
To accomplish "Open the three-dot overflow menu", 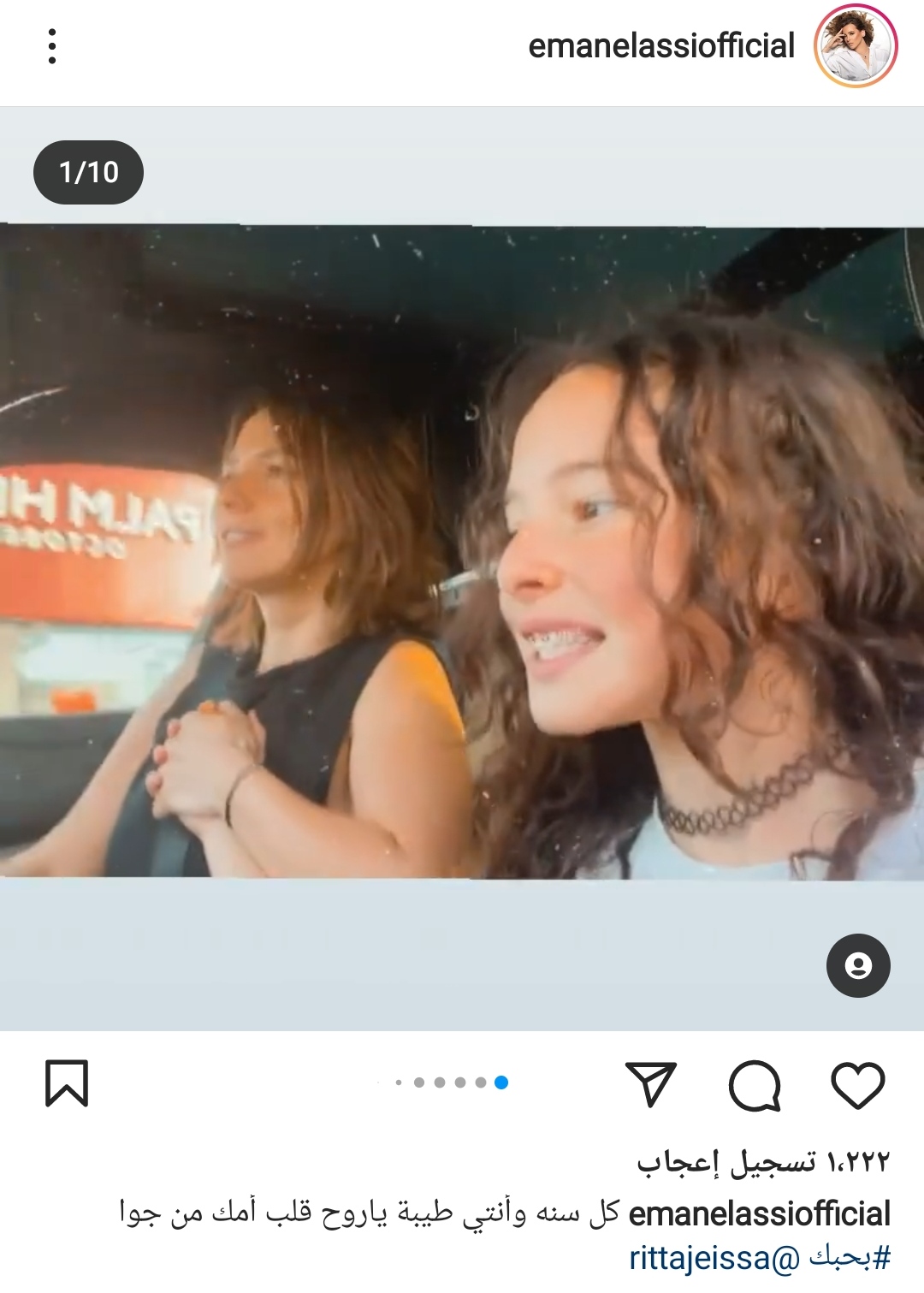I will coord(52,46).
